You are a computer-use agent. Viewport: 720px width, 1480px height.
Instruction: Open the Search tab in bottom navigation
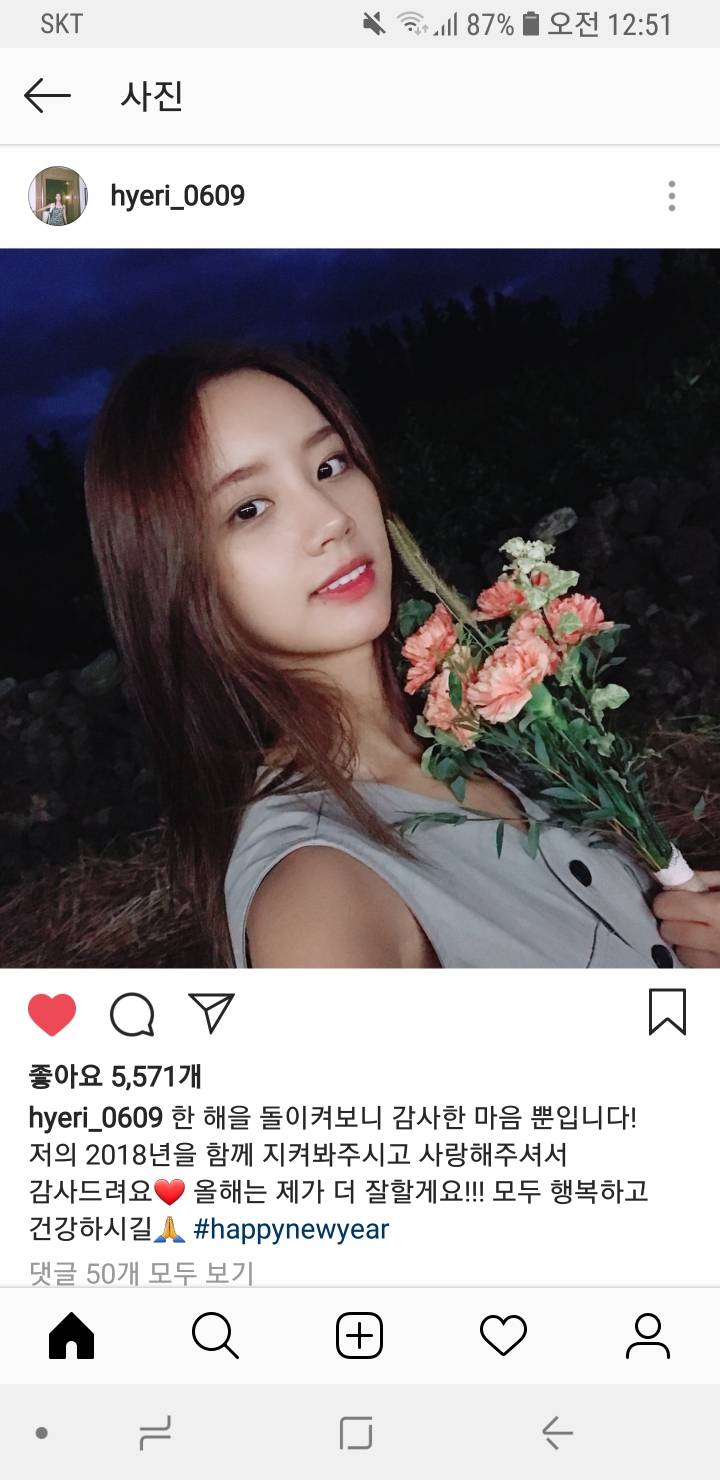(x=215, y=1334)
